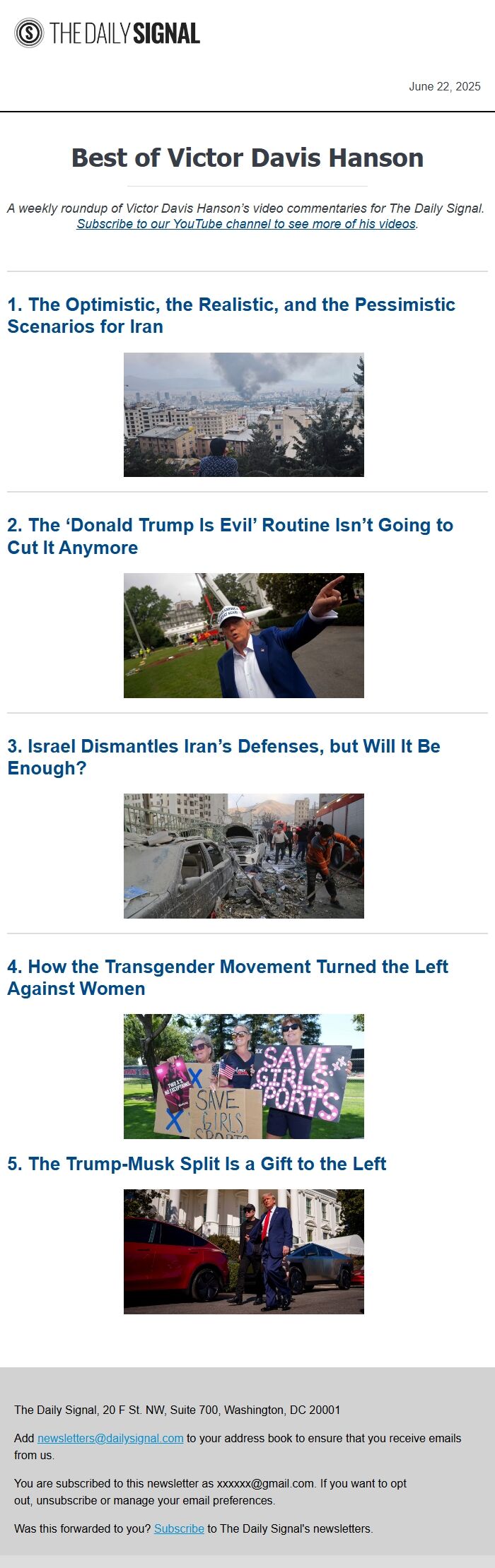Open the Trump pointing video thumbnail
The width and height of the screenshot is (495, 1568).
244,635
